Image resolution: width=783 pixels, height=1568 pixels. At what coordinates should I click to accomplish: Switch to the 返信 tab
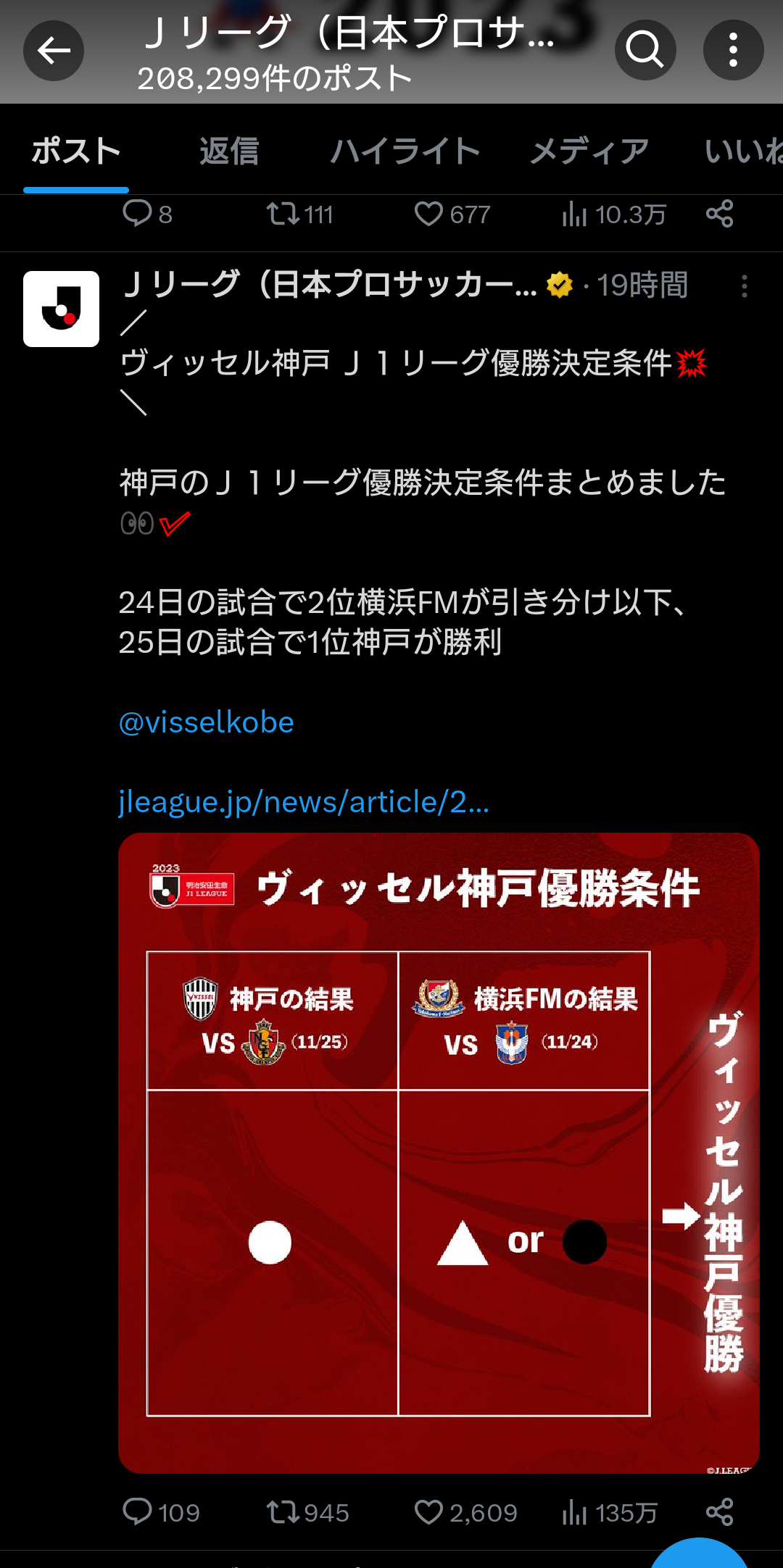pos(229,151)
